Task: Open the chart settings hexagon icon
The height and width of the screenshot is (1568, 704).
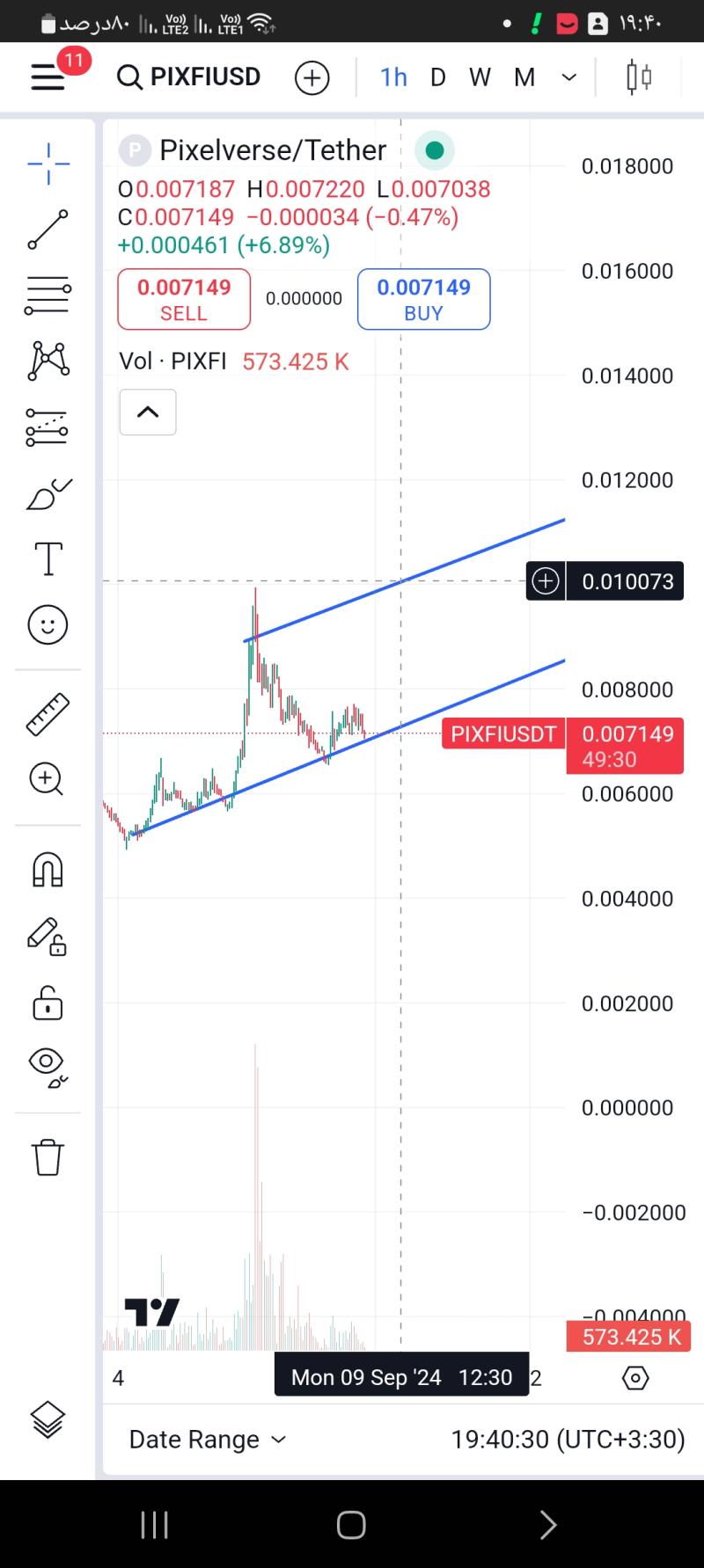Action: (635, 1377)
